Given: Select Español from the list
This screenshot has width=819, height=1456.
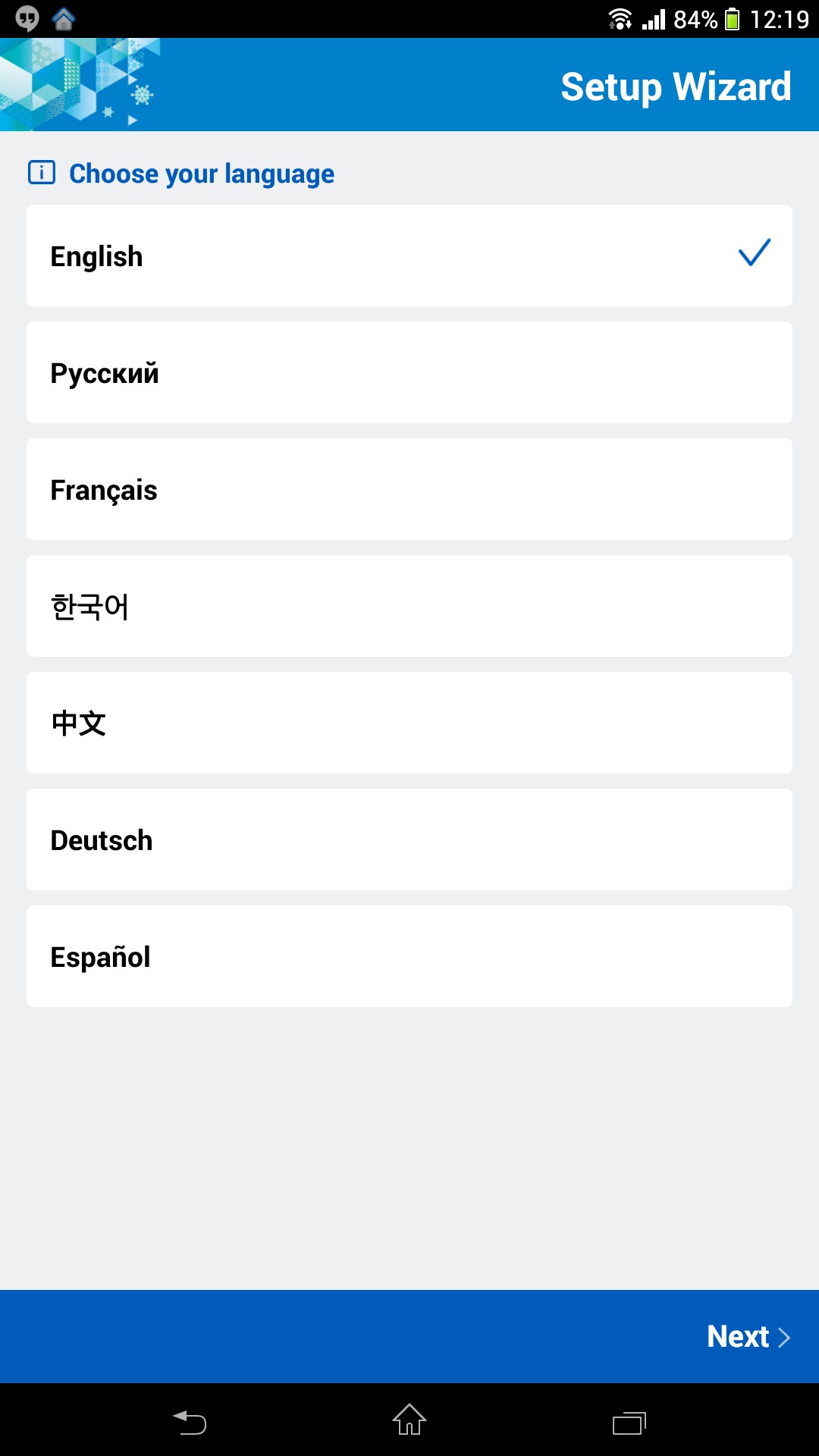Looking at the screenshot, I should coord(409,957).
